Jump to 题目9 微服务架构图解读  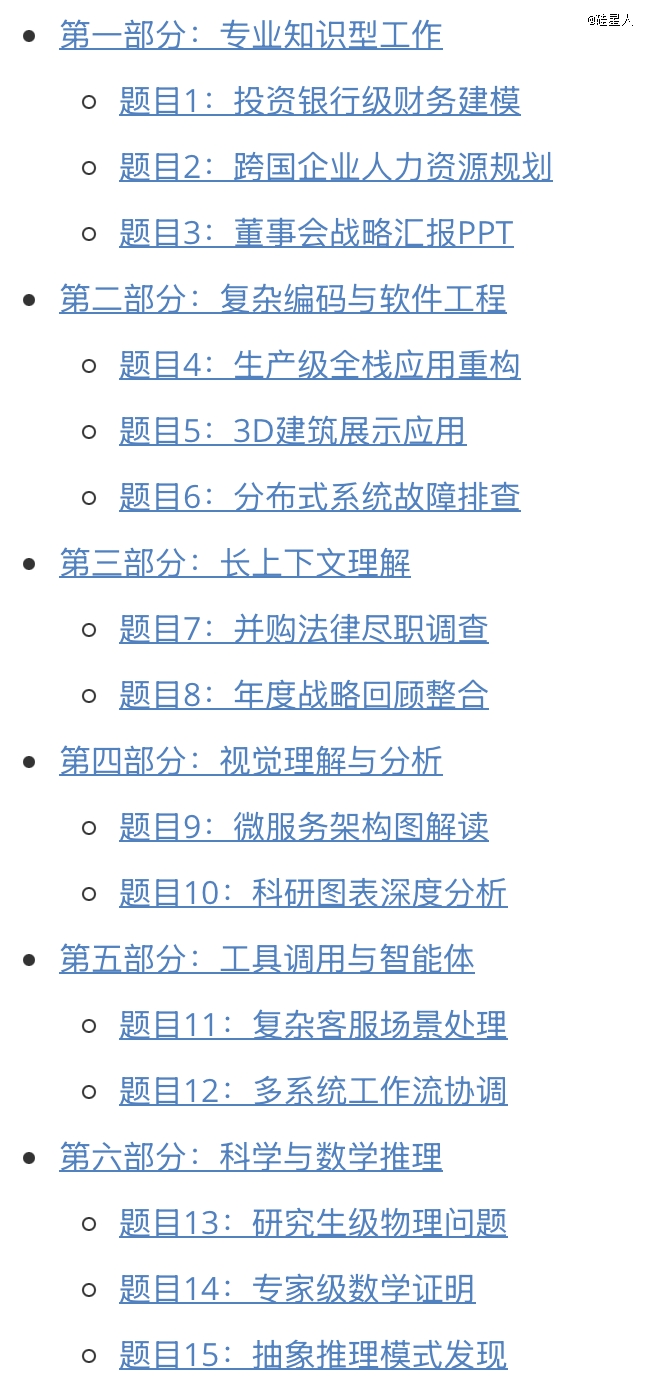[303, 828]
